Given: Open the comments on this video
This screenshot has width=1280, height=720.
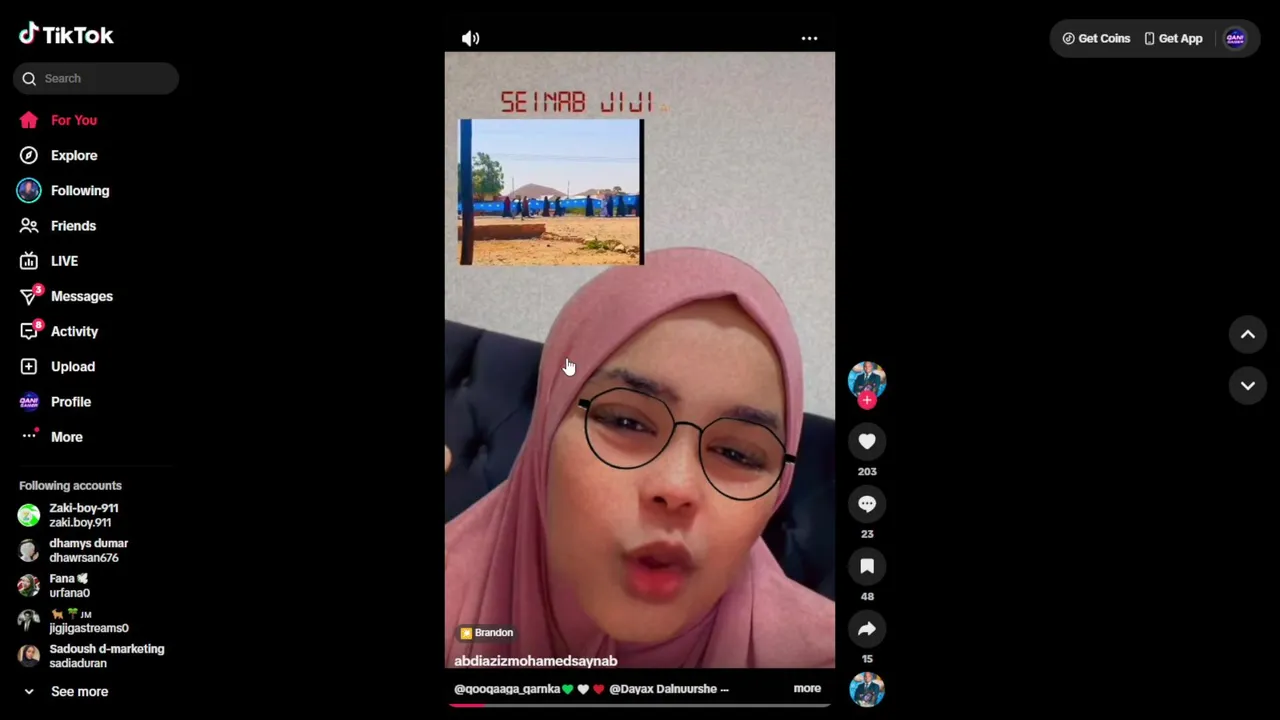Looking at the screenshot, I should click(x=867, y=504).
